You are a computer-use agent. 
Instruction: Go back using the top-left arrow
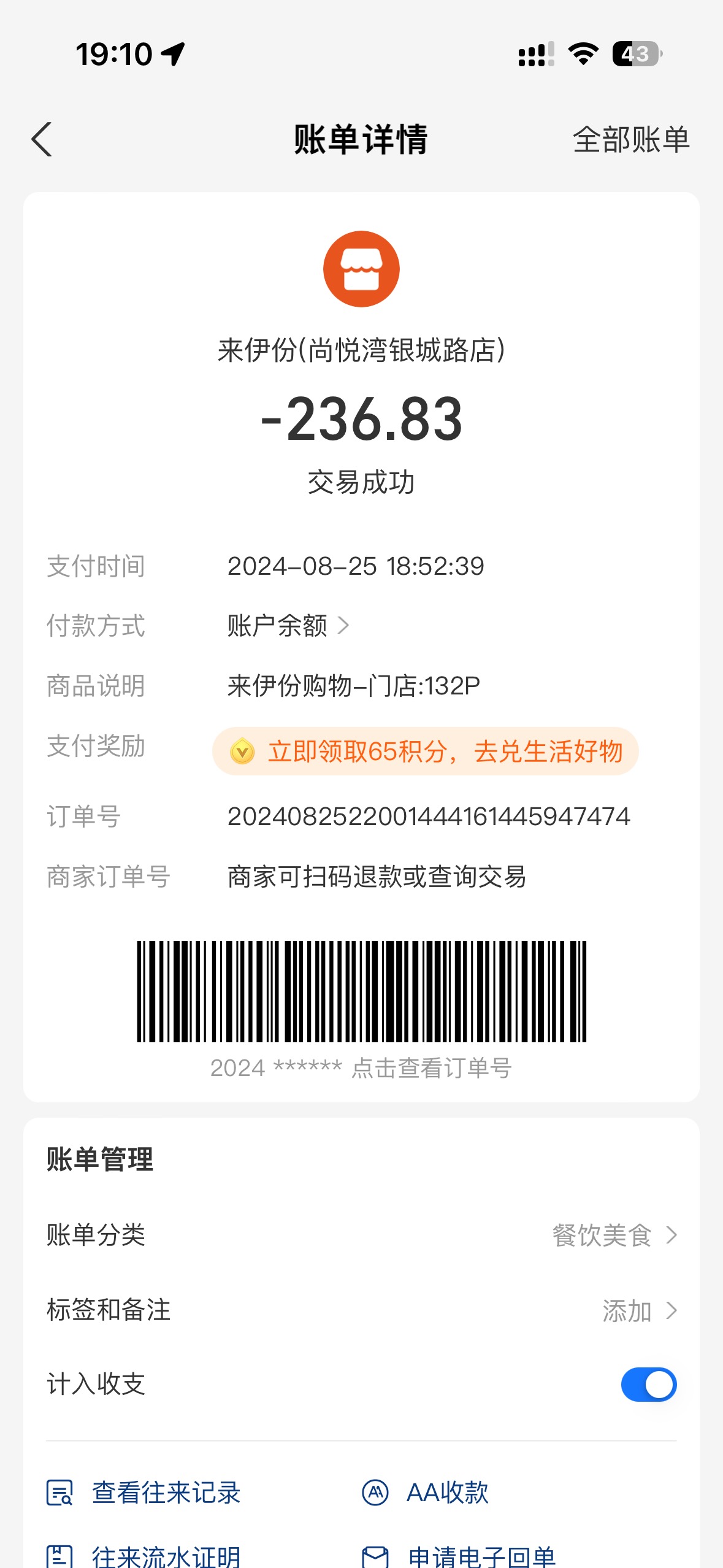[42, 140]
